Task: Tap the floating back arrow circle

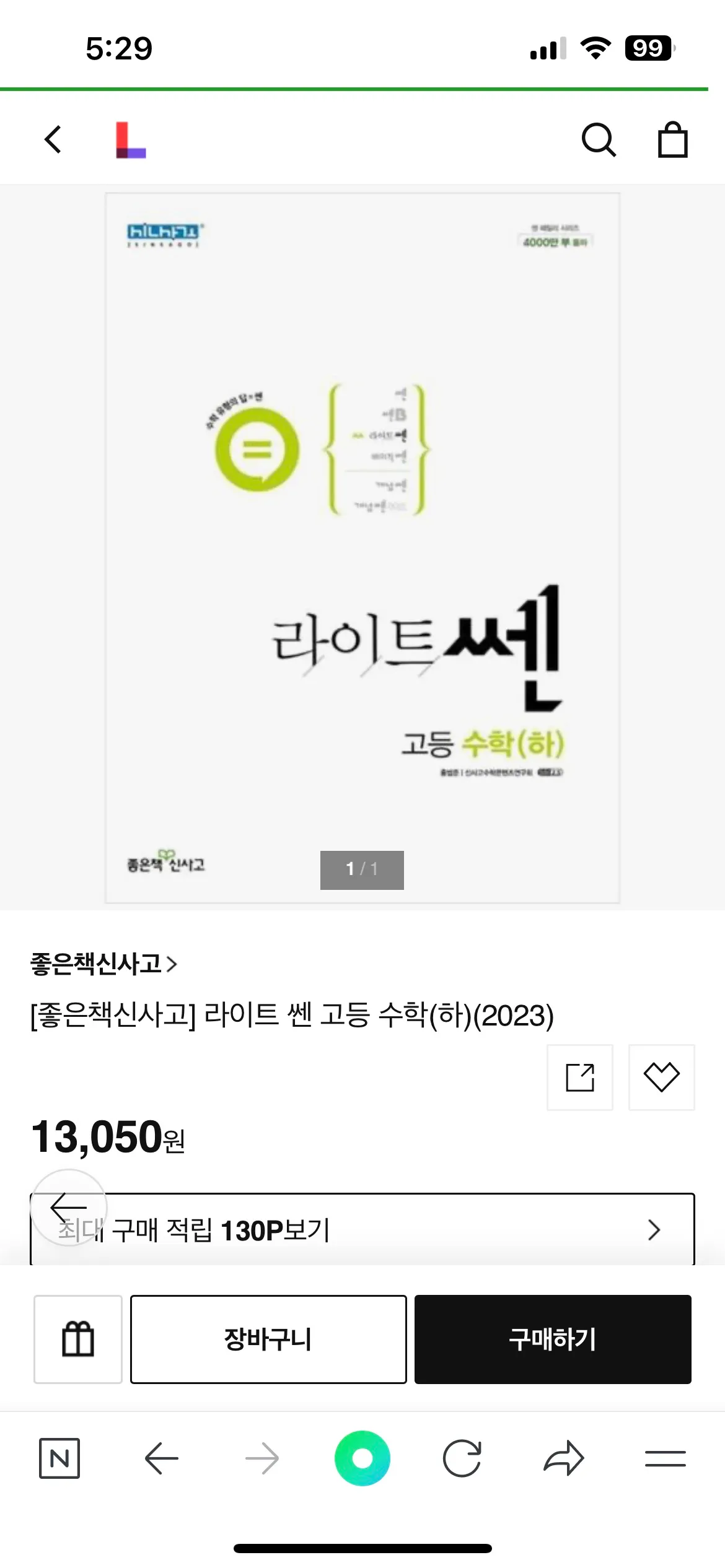Action: pos(68,1207)
